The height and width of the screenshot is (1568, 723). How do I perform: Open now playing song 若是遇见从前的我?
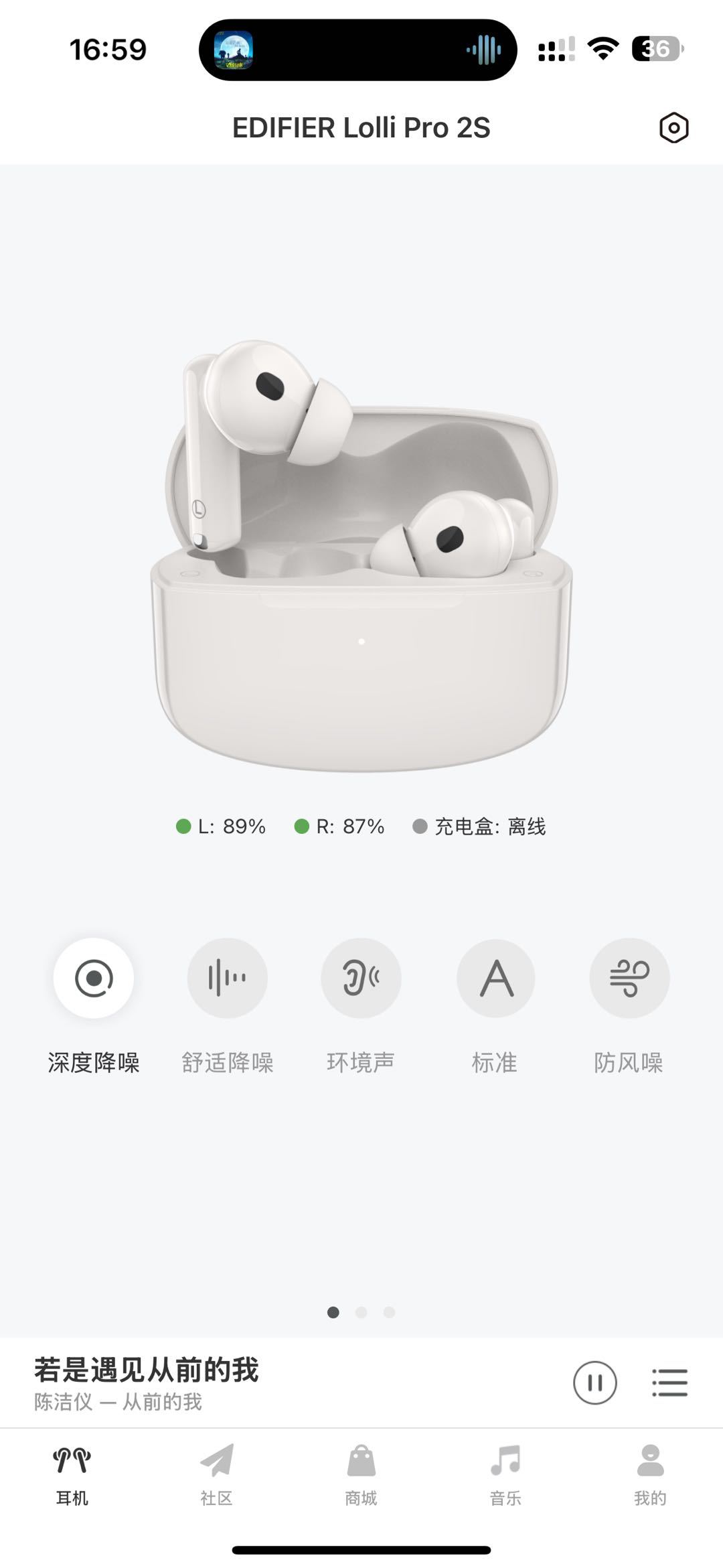[147, 1382]
